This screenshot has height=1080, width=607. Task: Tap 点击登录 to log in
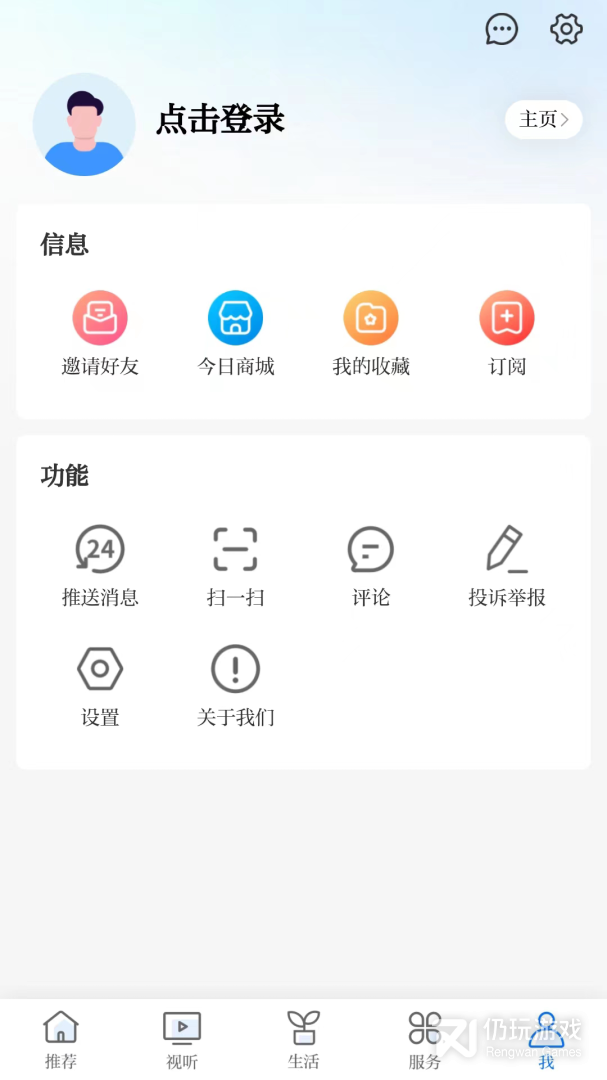click(x=220, y=120)
